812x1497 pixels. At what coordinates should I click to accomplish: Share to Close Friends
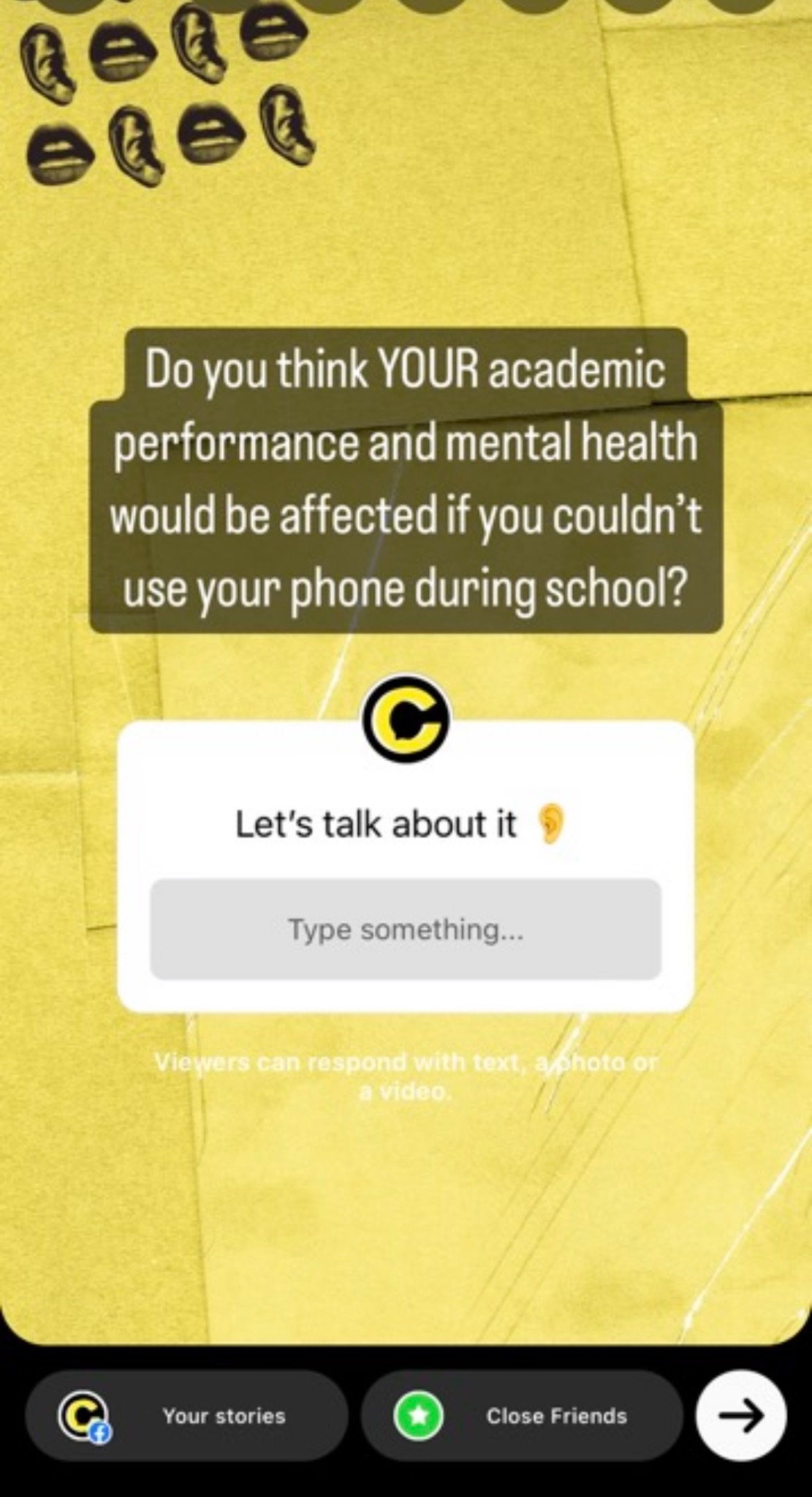pyautogui.click(x=521, y=1416)
